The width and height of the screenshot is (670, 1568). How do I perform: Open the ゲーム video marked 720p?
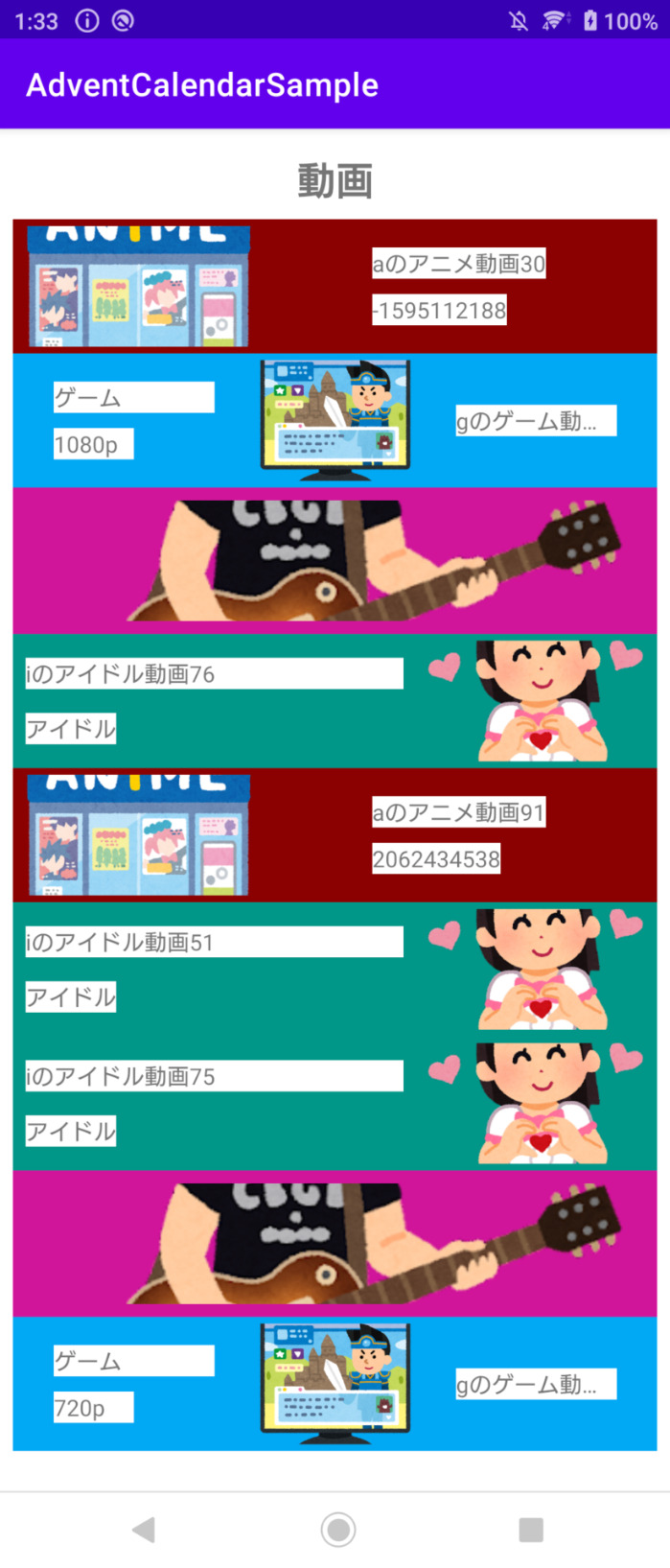335,1383
